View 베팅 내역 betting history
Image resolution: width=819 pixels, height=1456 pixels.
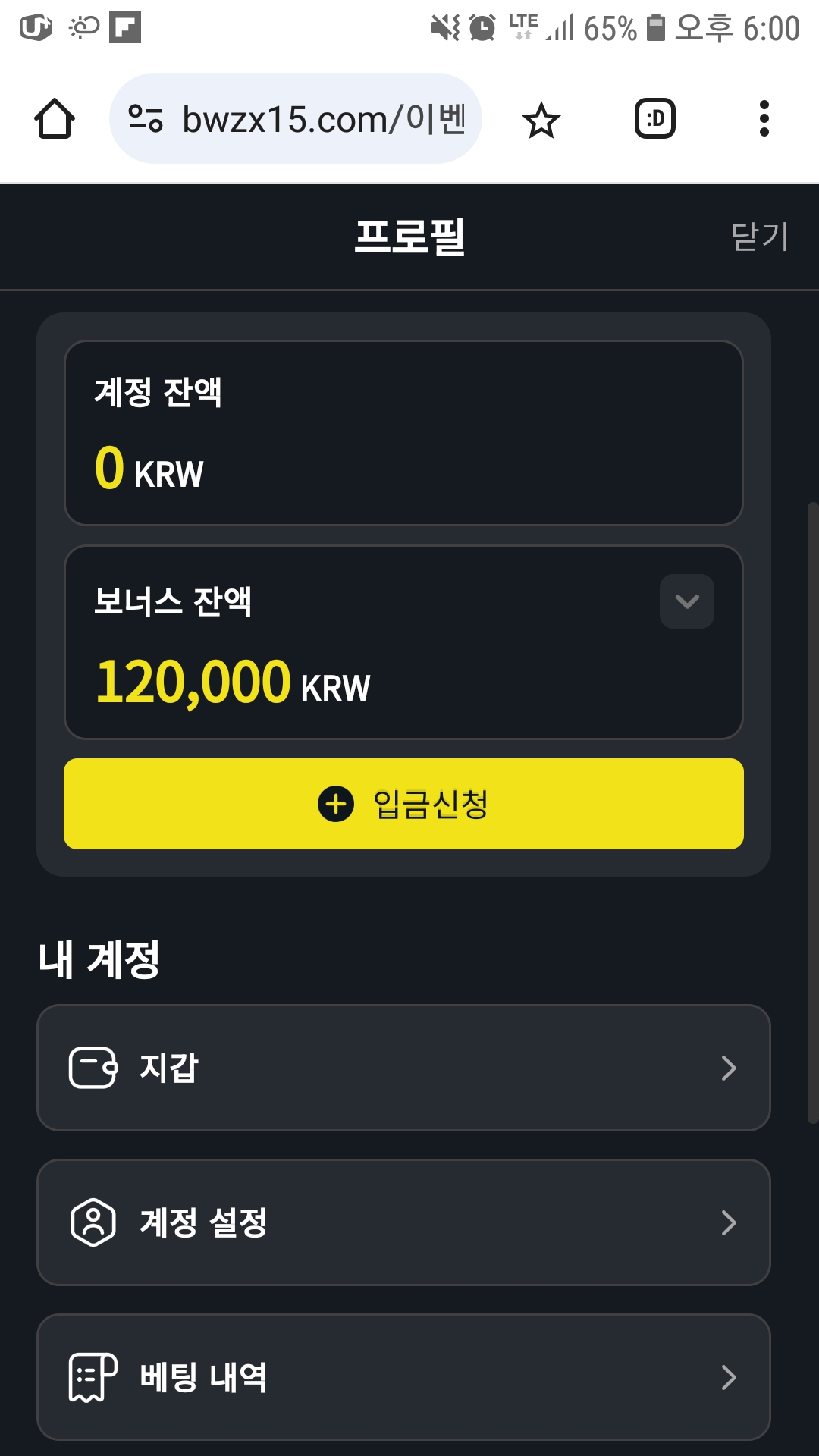pyautogui.click(x=403, y=1377)
